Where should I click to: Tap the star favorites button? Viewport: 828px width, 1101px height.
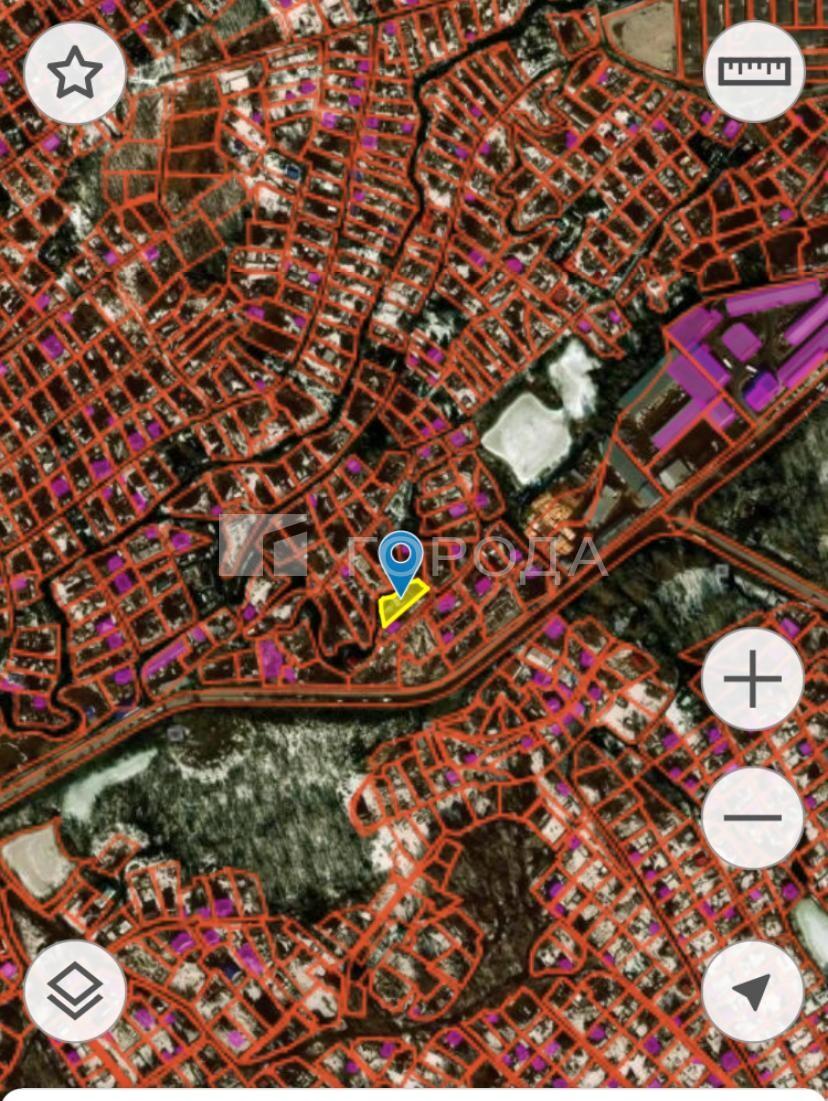(x=75, y=73)
